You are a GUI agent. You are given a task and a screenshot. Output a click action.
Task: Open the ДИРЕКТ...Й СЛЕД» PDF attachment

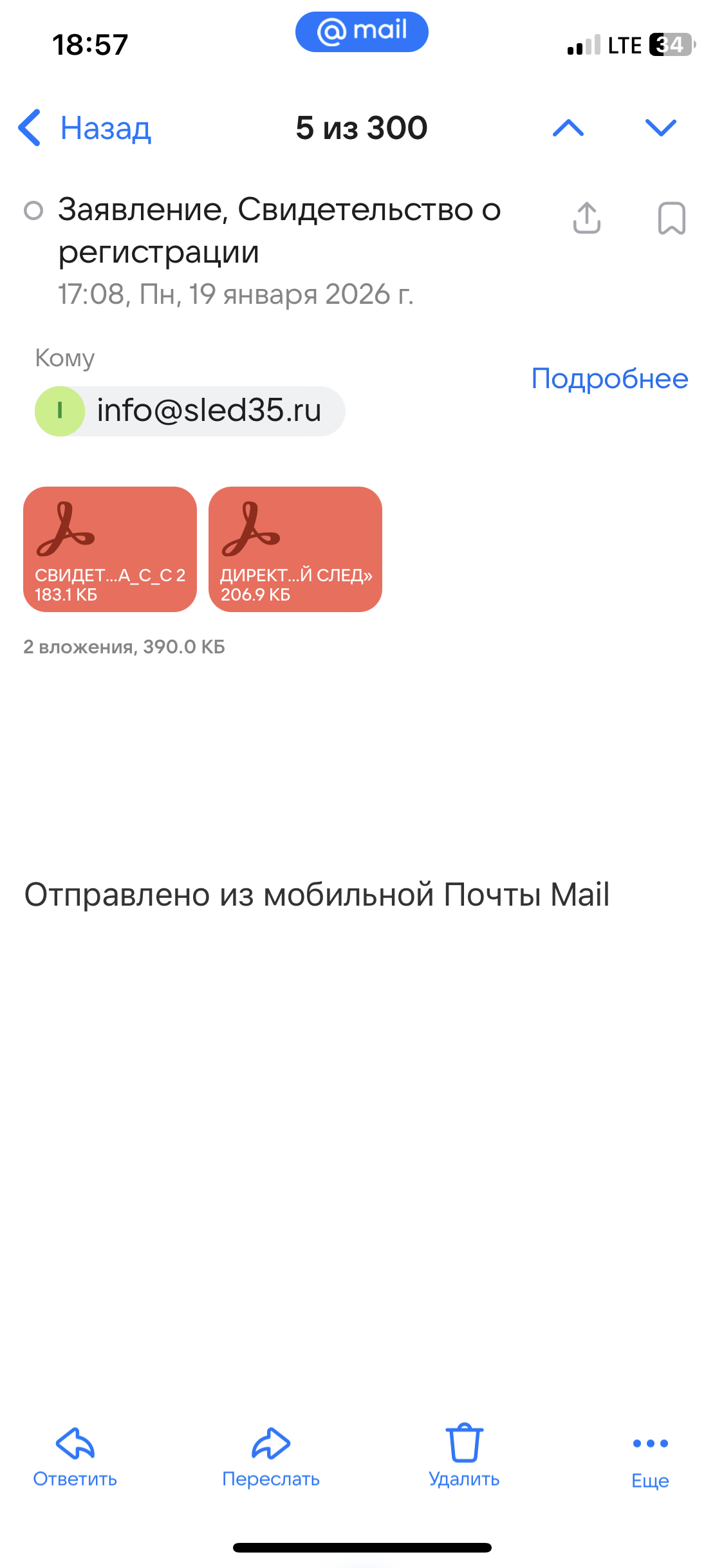point(295,549)
